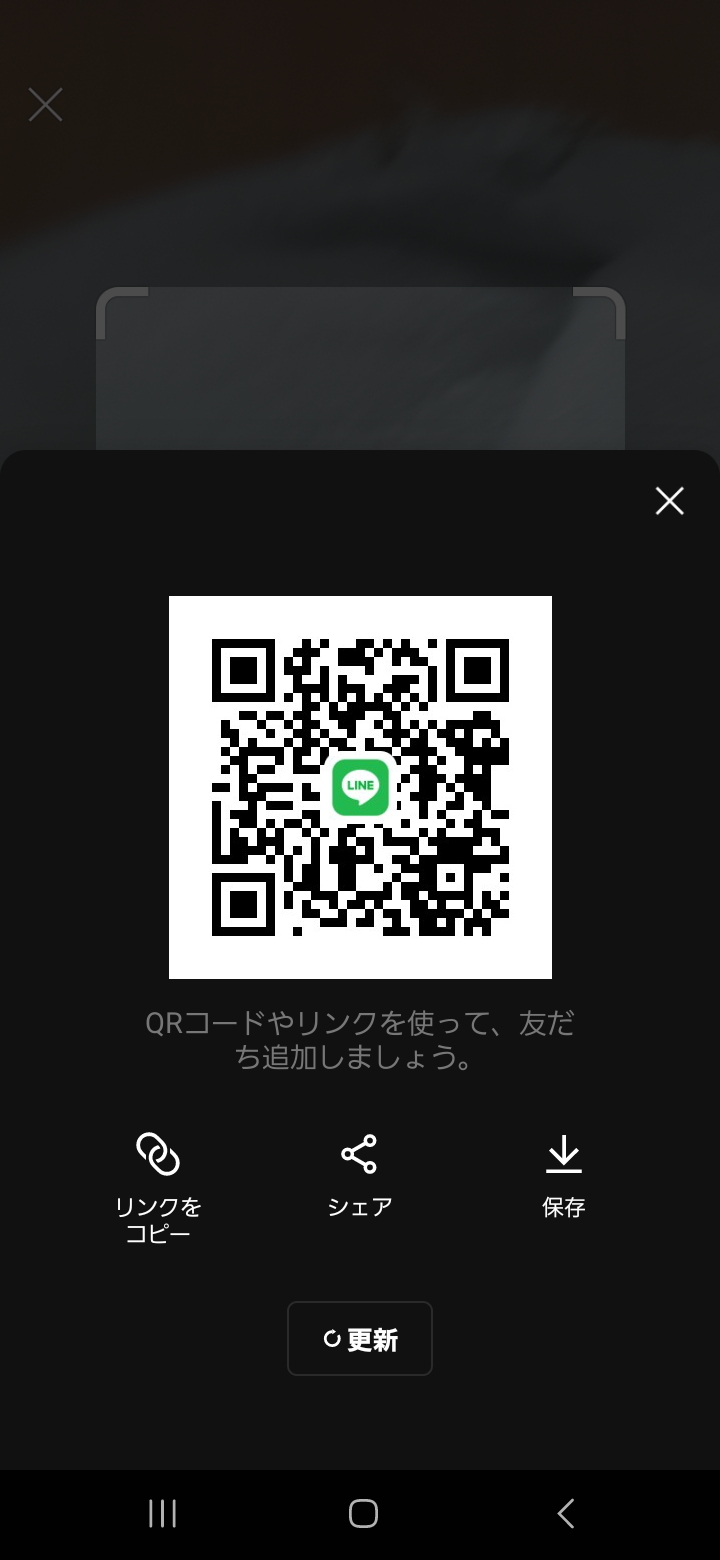720x1560 pixels.
Task: Refresh the QR code with 更新
Action: coord(360,1338)
